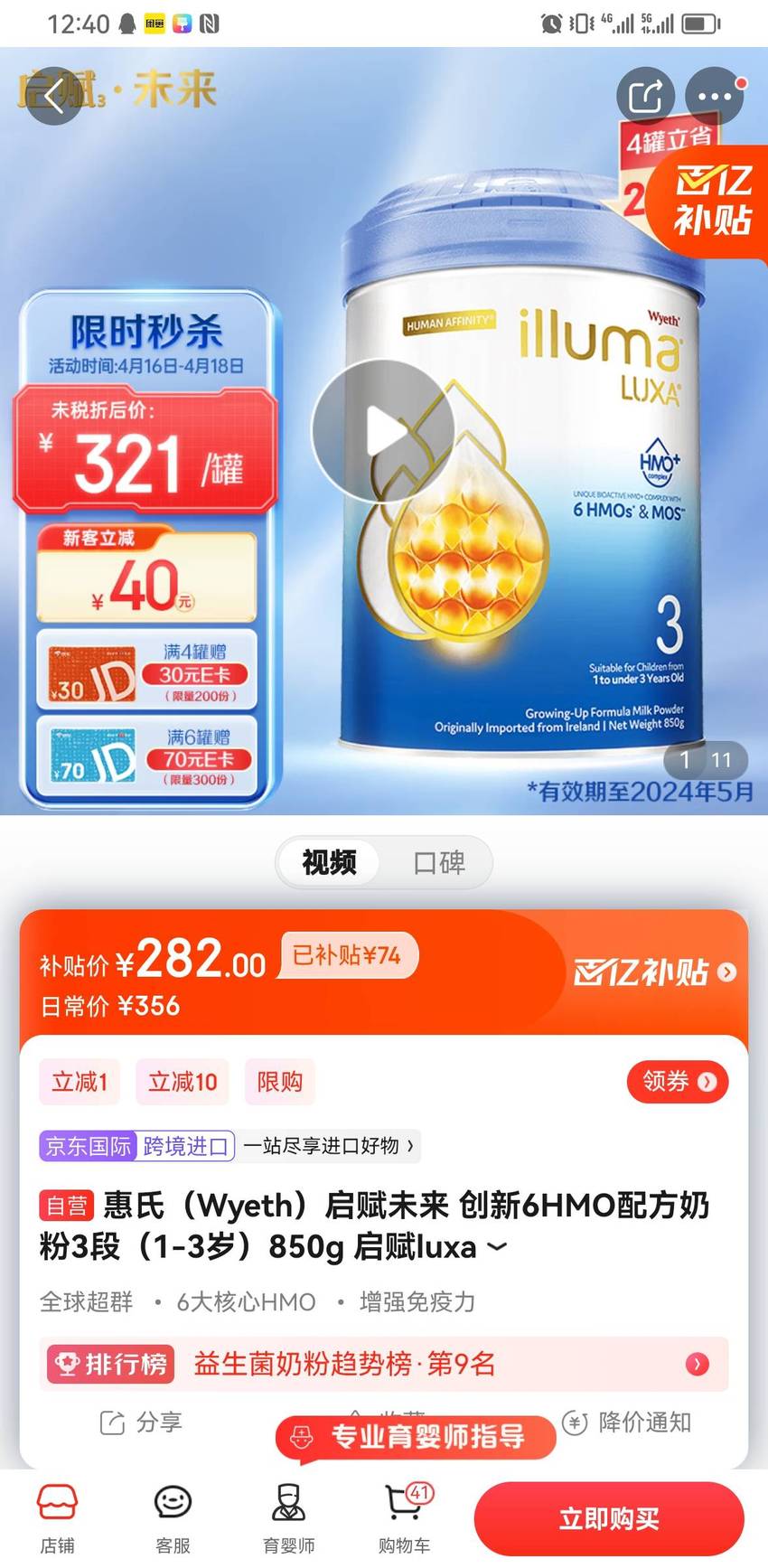768x1568 pixels.
Task: Switch to the 口碑 tab
Action: (x=439, y=862)
